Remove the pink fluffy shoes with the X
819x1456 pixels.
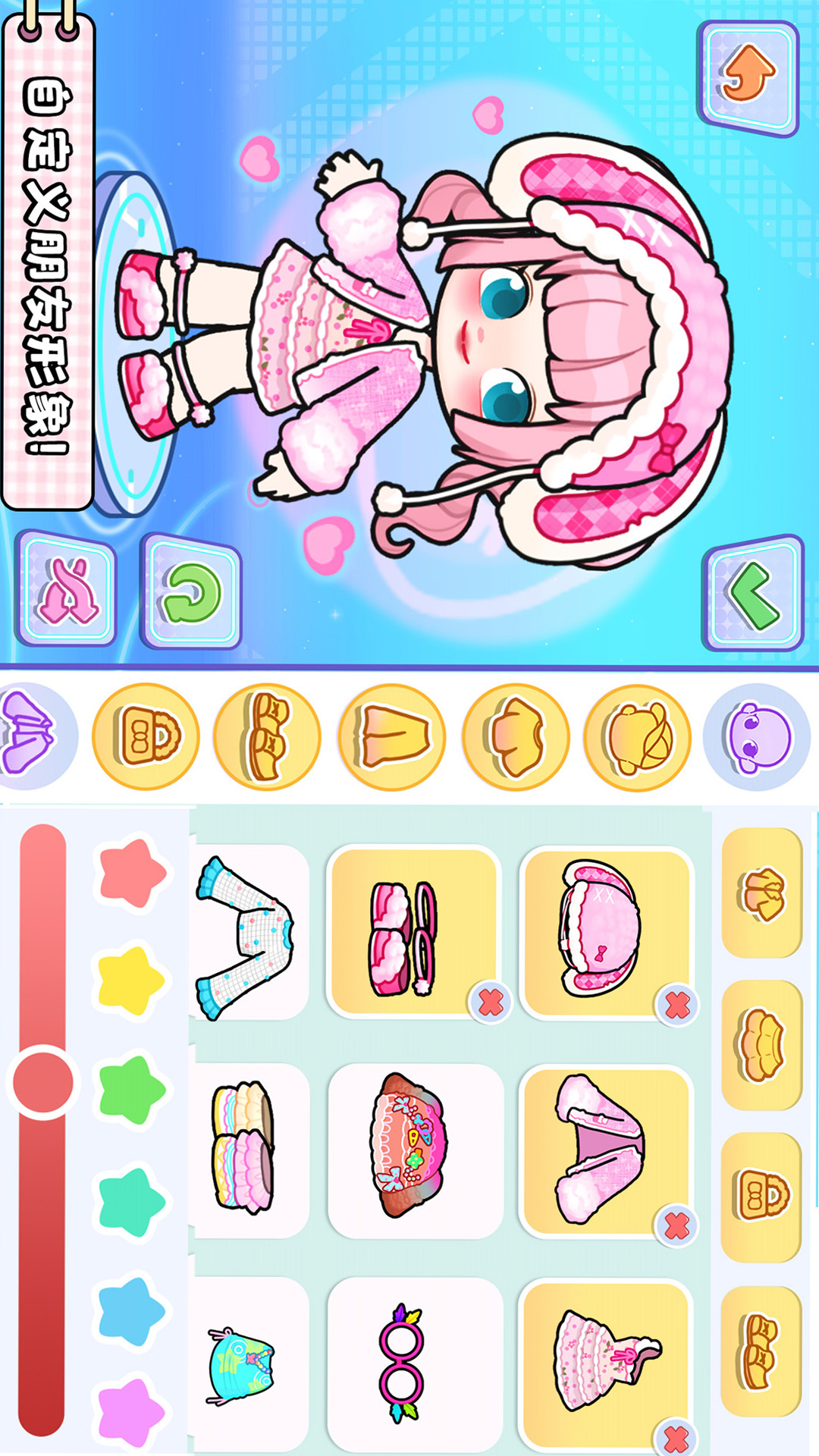(x=491, y=1003)
